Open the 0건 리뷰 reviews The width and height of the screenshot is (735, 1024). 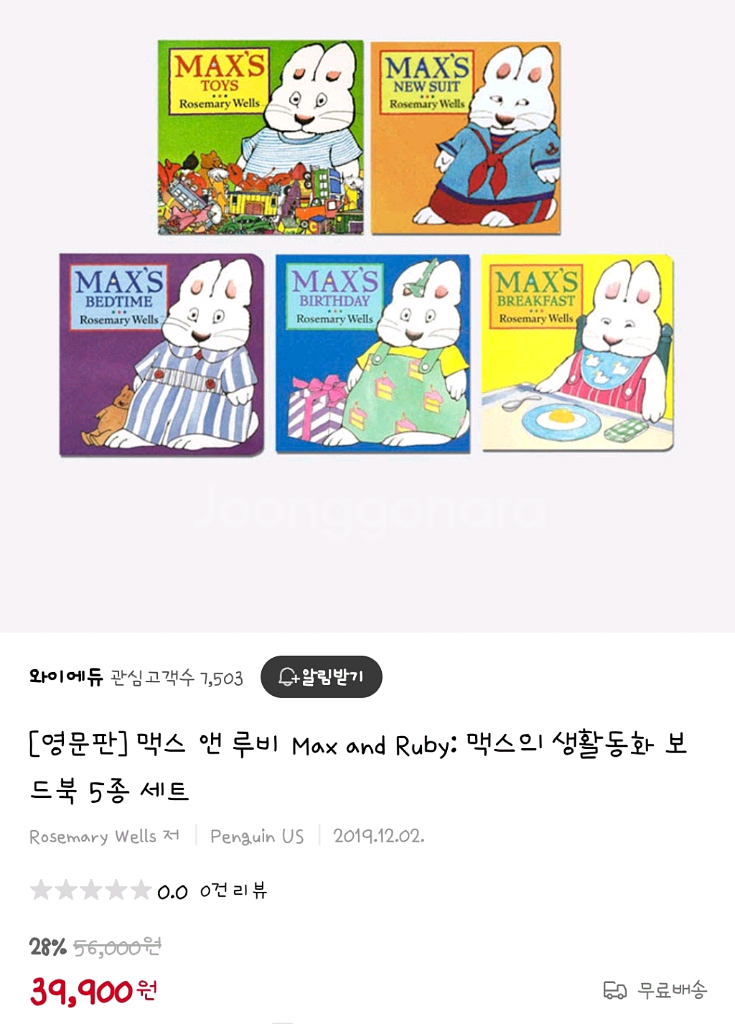click(x=233, y=890)
